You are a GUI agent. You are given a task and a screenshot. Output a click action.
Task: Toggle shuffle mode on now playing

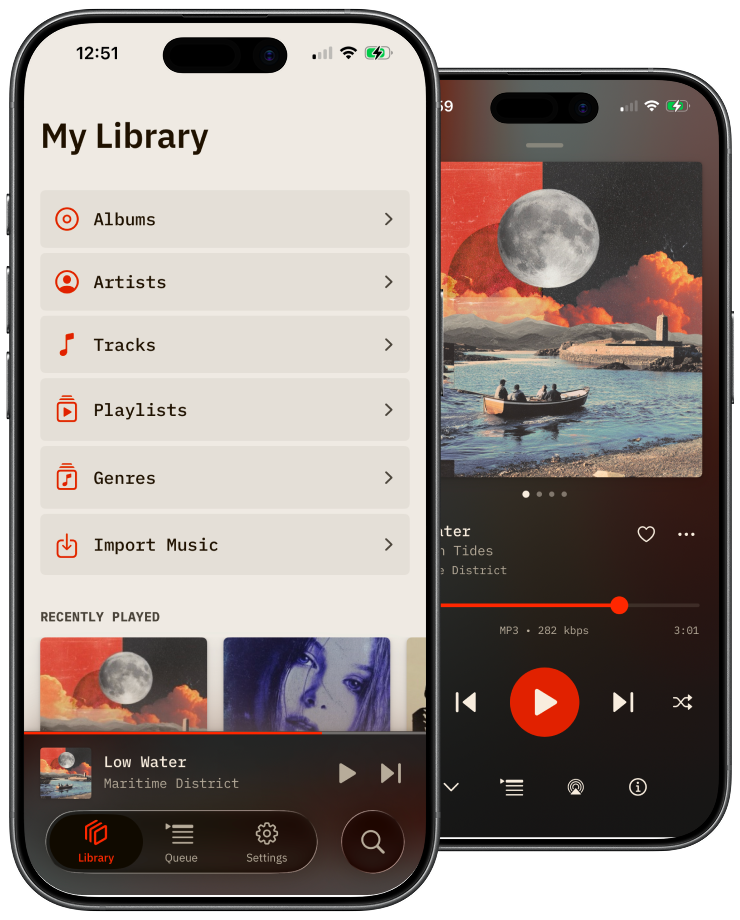683,702
